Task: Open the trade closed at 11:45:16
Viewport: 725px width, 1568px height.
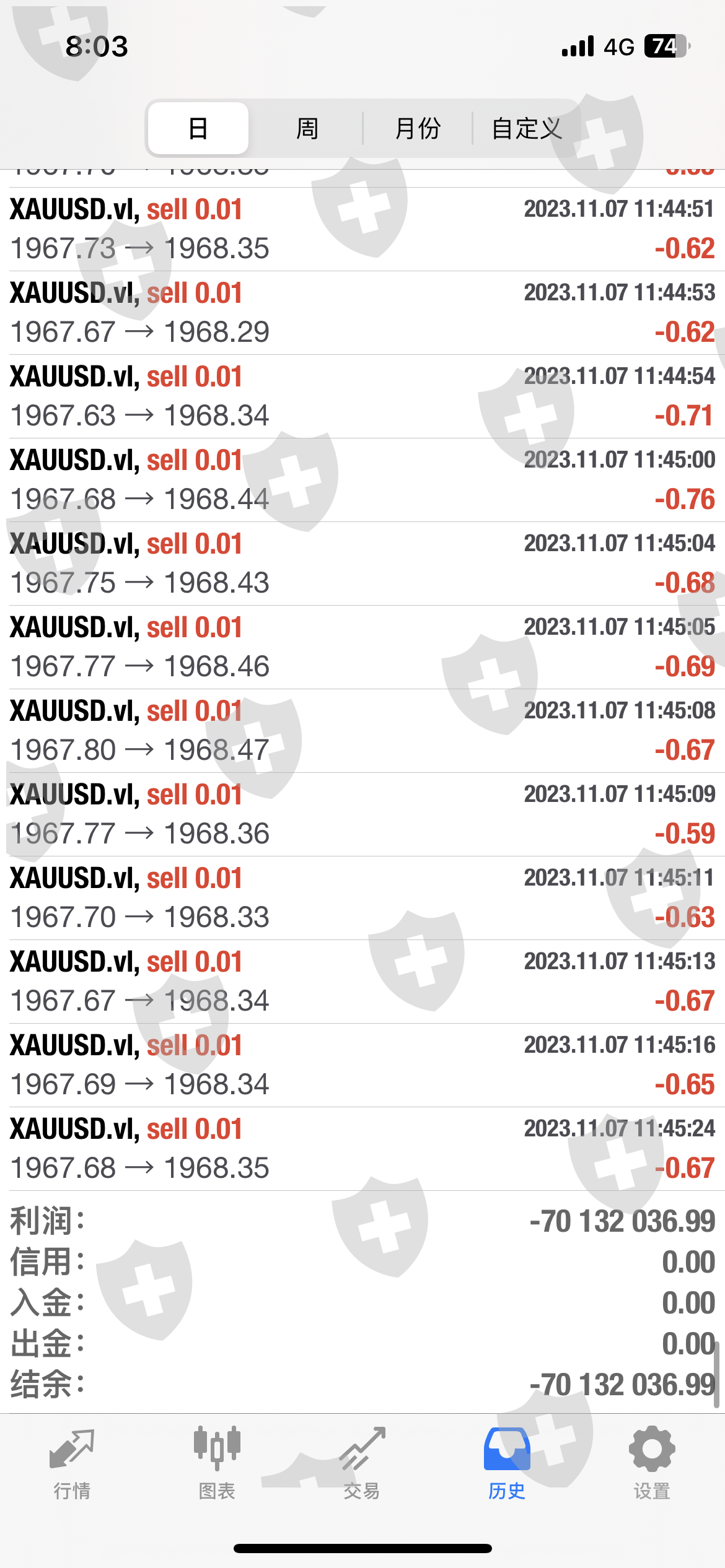Action: point(362,1065)
